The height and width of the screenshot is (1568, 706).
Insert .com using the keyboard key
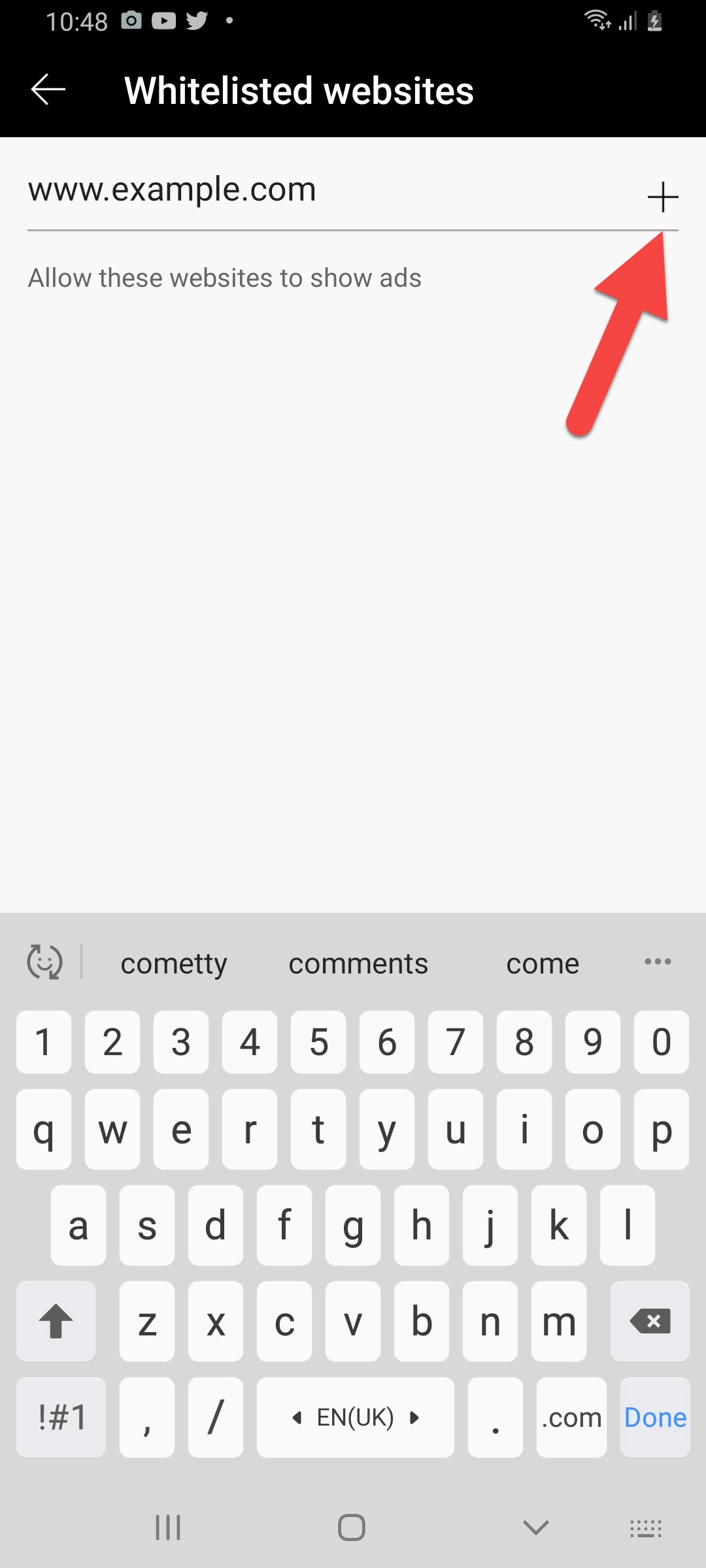pyautogui.click(x=571, y=1417)
